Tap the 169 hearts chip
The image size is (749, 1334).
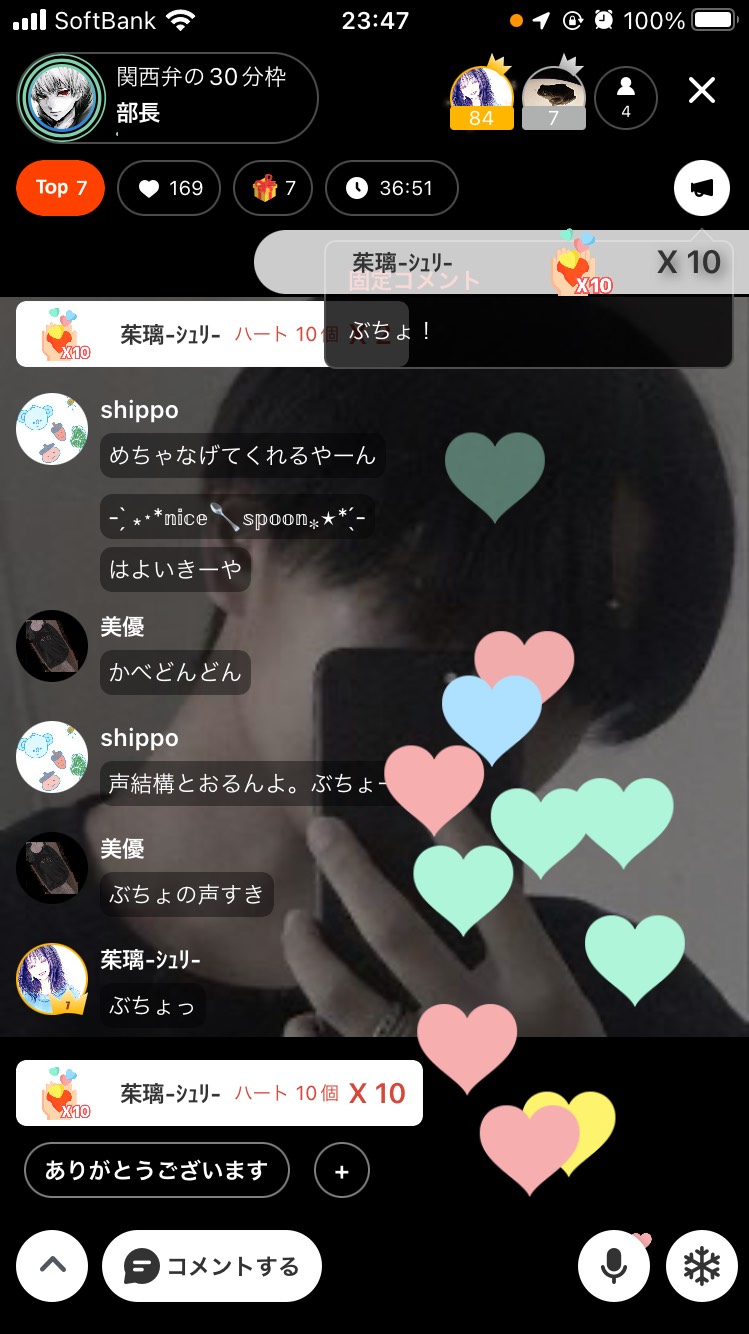pos(170,188)
